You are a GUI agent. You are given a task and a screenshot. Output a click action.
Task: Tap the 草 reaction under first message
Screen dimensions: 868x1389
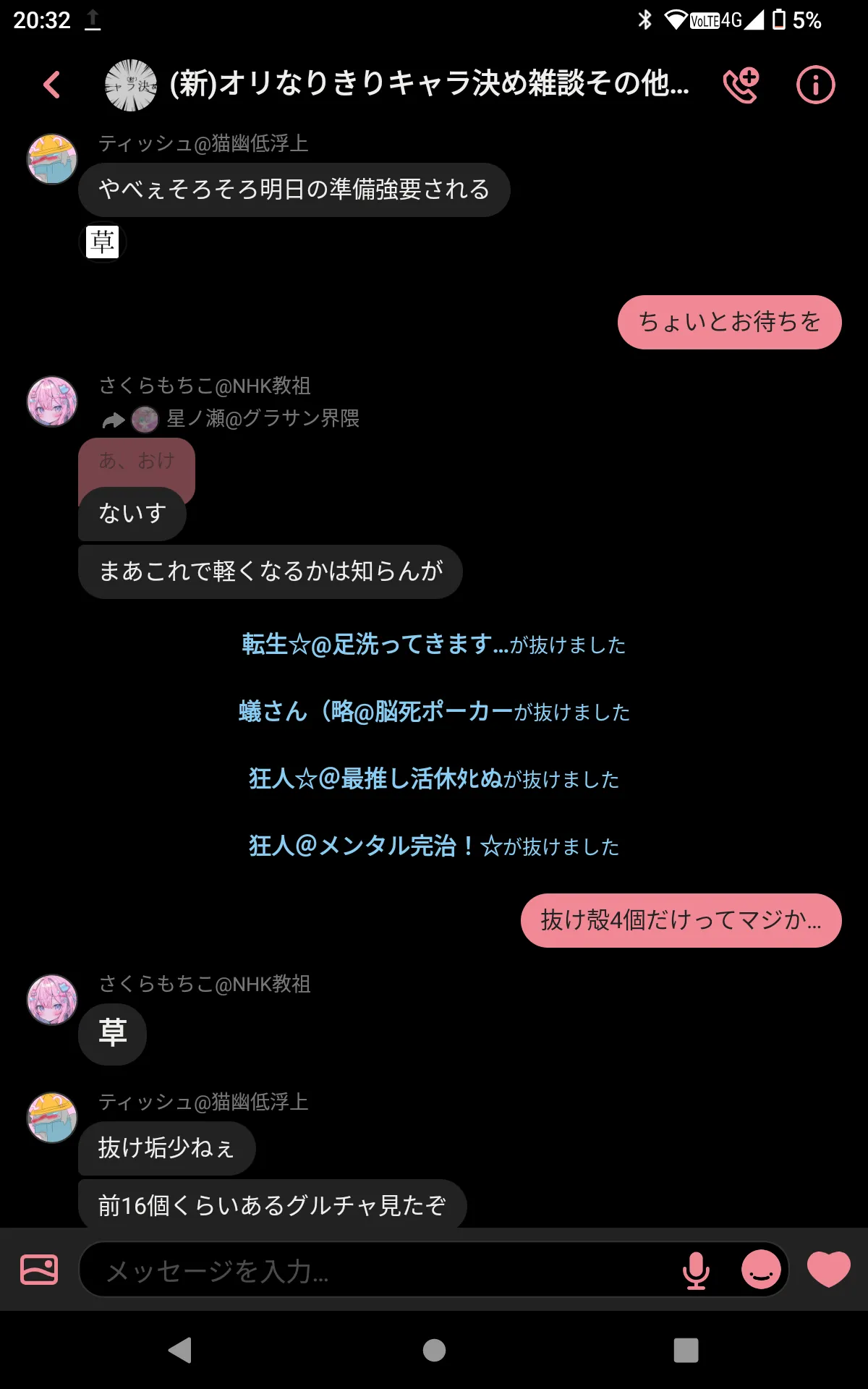[x=102, y=242]
